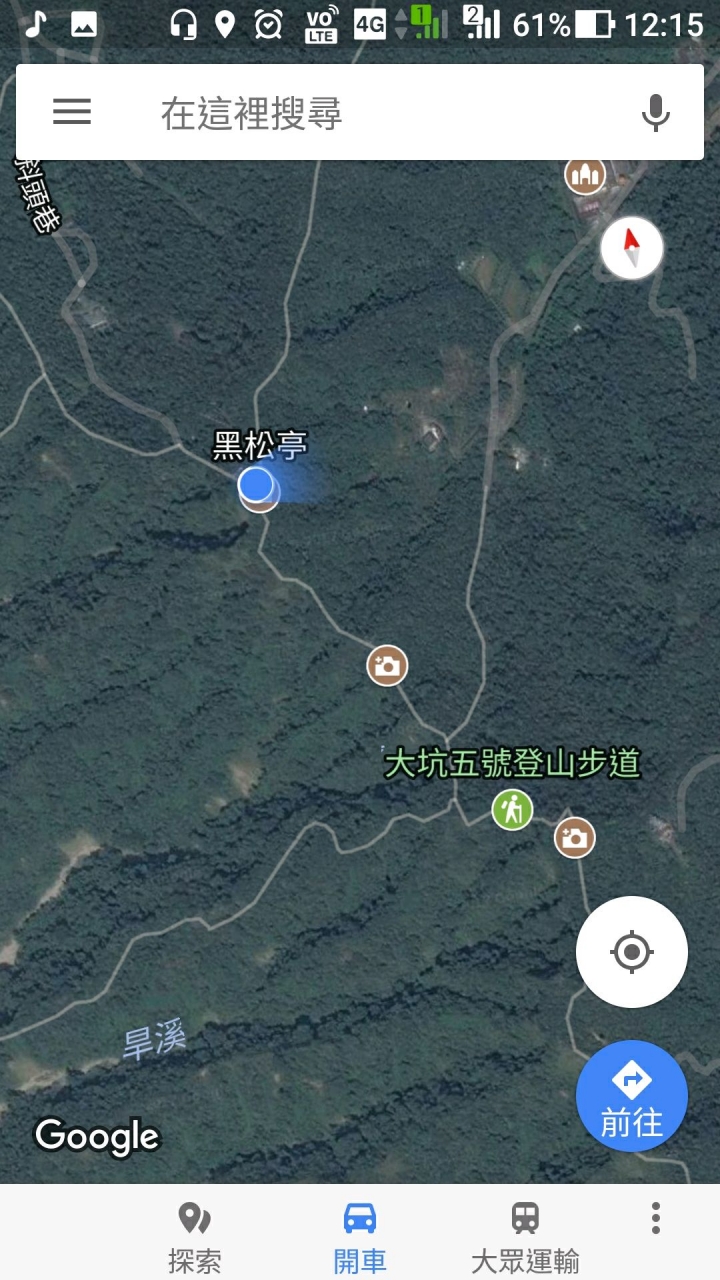720x1280 pixels.
Task: Open the bottom bar overflow menu
Action: 656,1218
